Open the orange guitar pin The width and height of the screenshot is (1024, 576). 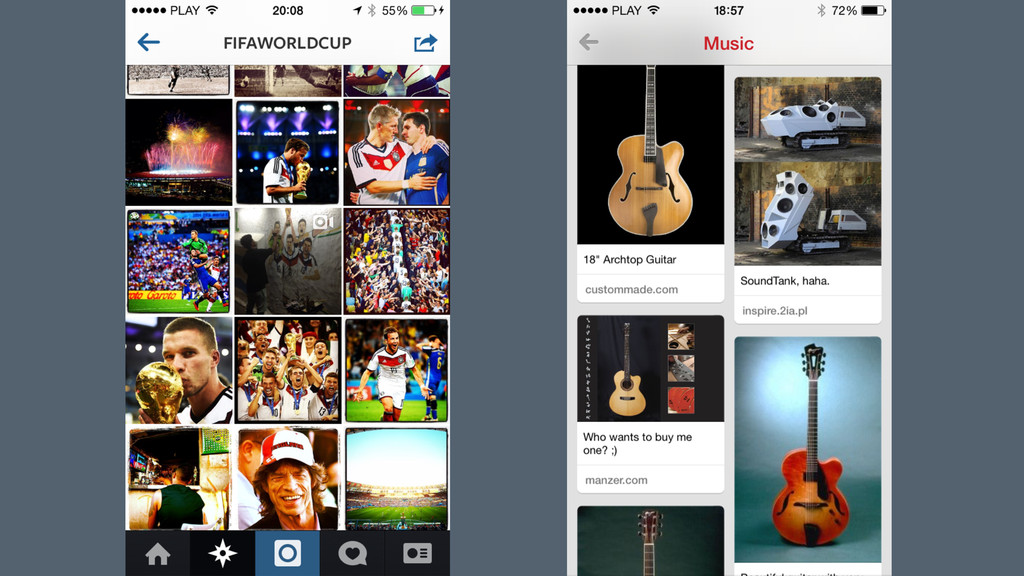point(807,448)
